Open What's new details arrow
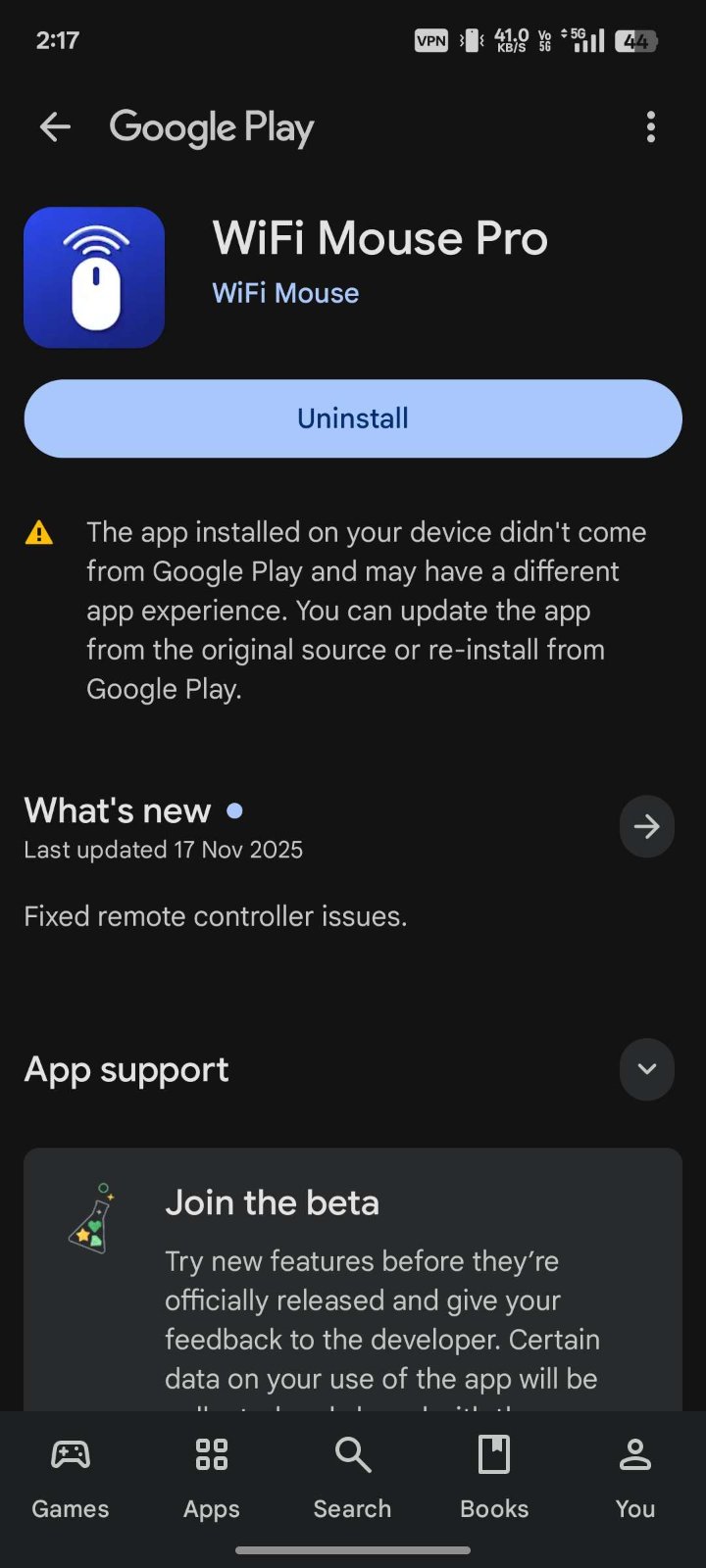This screenshot has width=706, height=1568. [646, 827]
